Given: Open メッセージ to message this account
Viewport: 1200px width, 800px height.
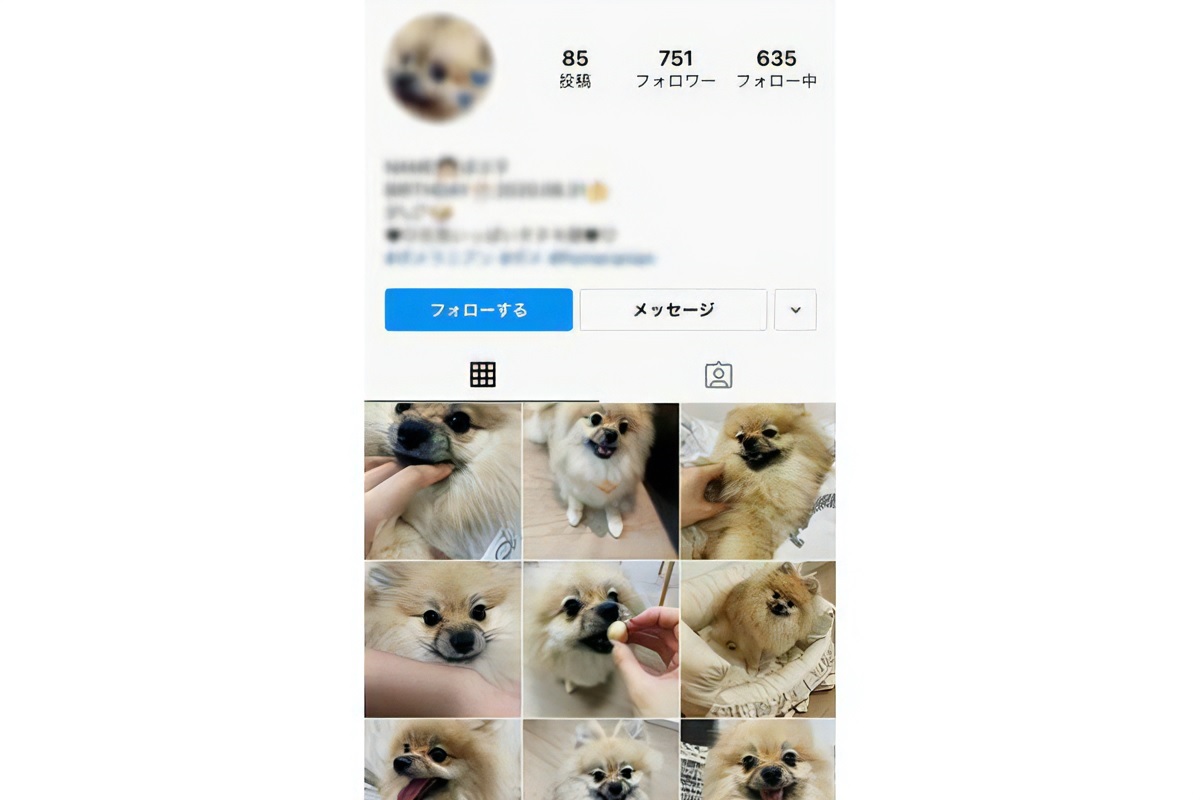Looking at the screenshot, I should 673,310.
